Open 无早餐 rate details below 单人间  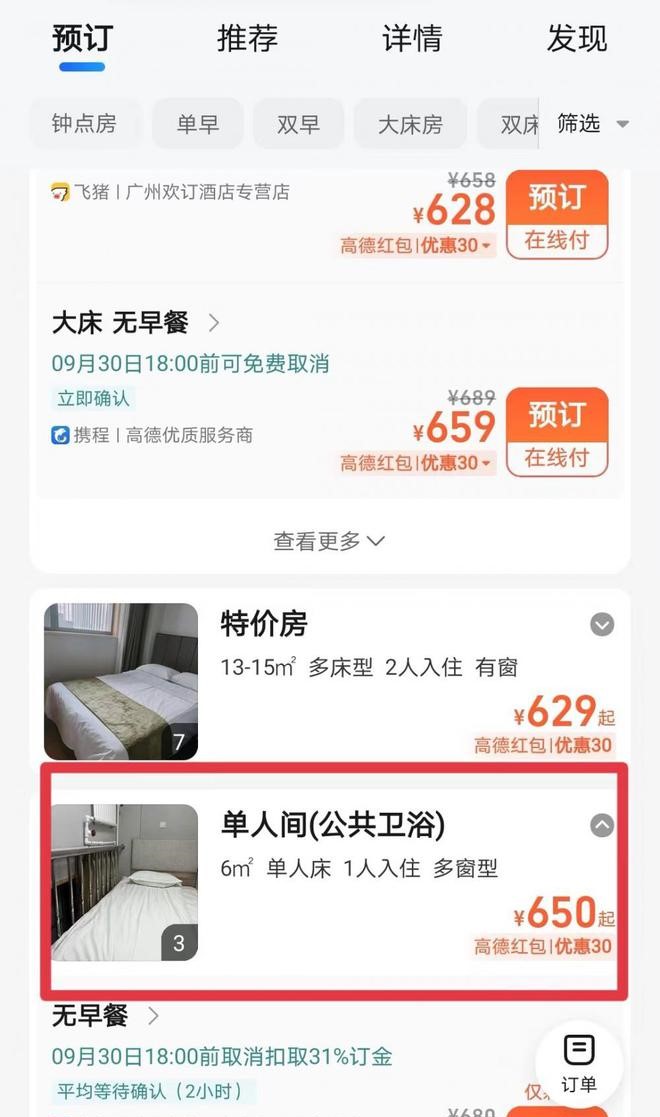point(105,1017)
